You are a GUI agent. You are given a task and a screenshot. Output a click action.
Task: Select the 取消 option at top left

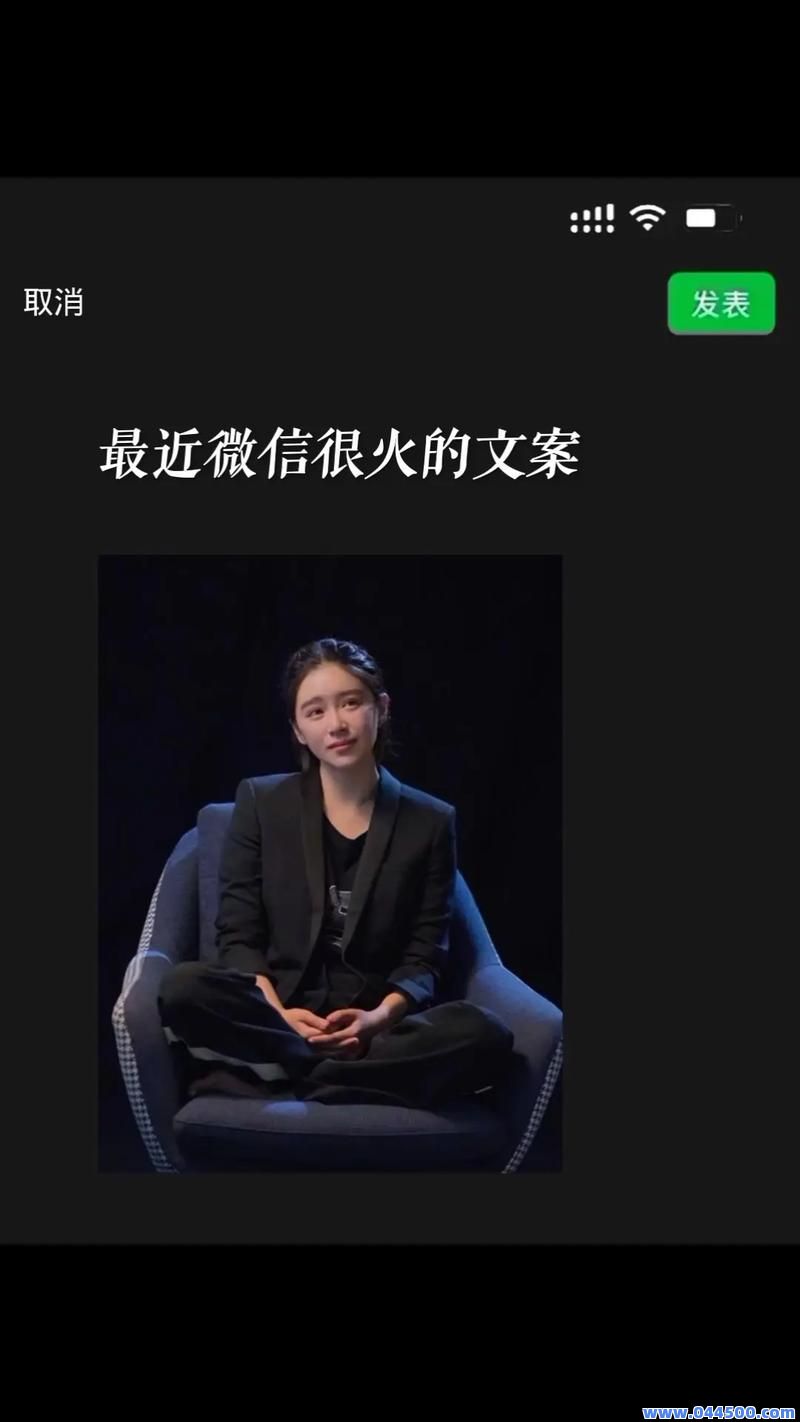click(x=54, y=300)
